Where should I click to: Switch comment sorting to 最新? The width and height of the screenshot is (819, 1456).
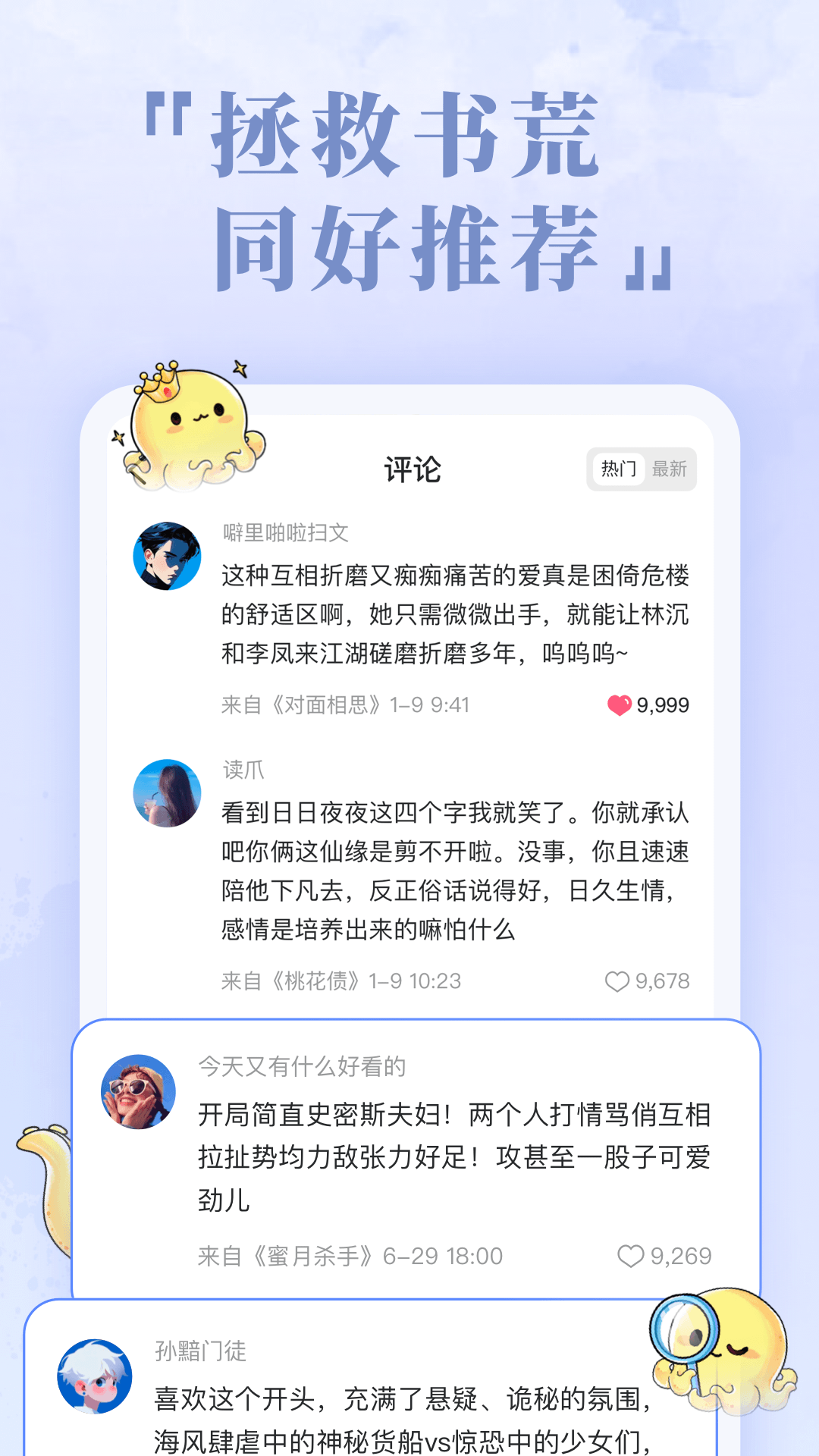(x=670, y=469)
